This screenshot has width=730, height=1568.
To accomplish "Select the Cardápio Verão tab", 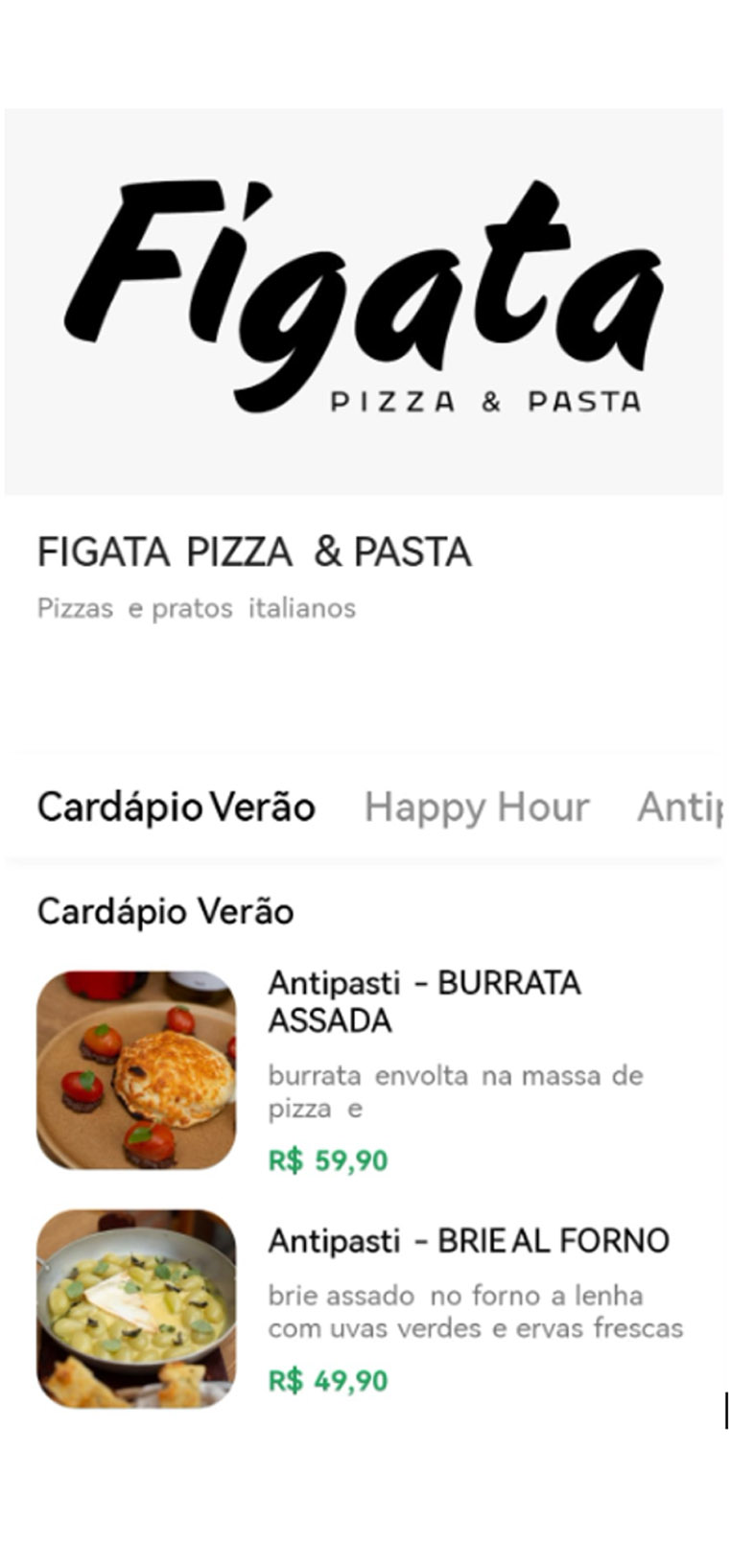I will (x=176, y=807).
